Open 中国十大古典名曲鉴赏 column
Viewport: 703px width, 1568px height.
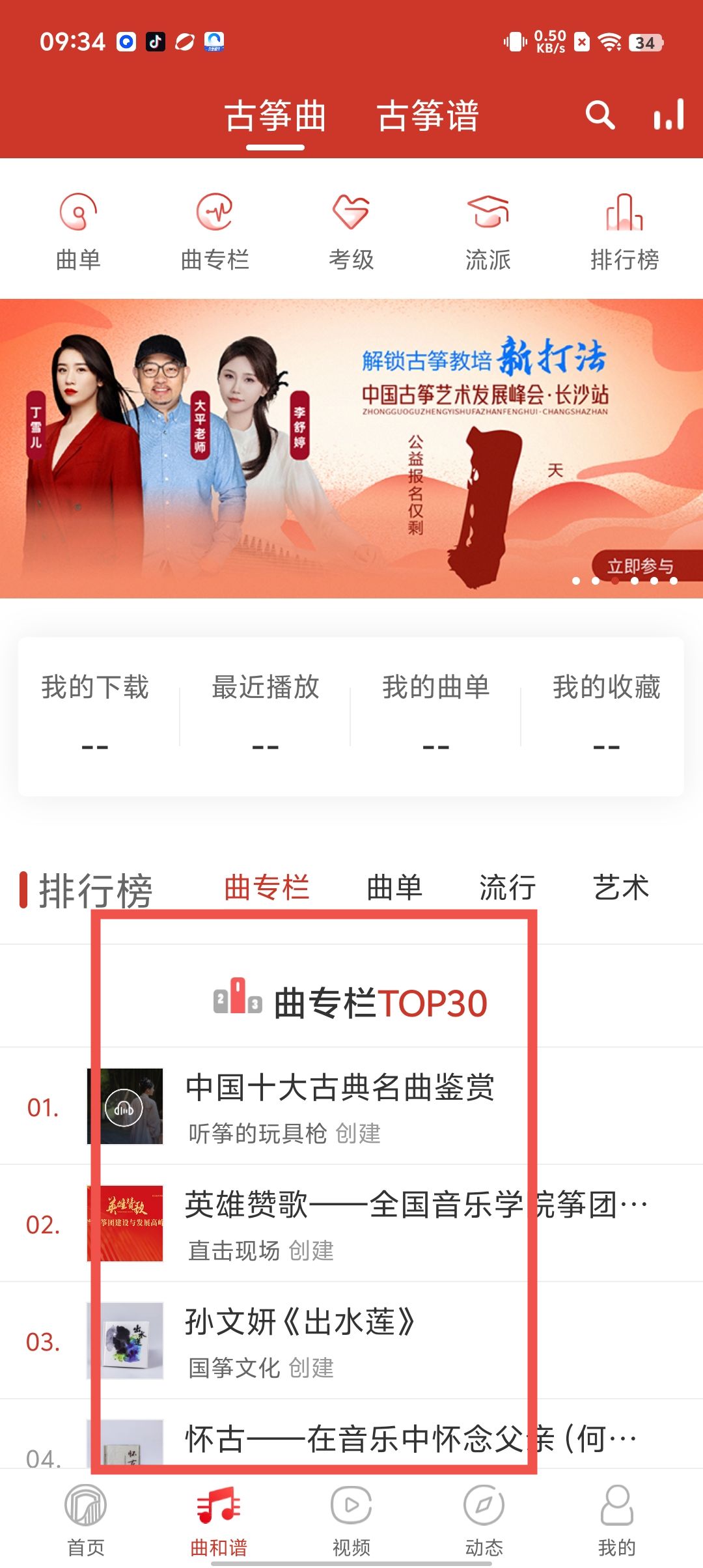click(340, 1106)
